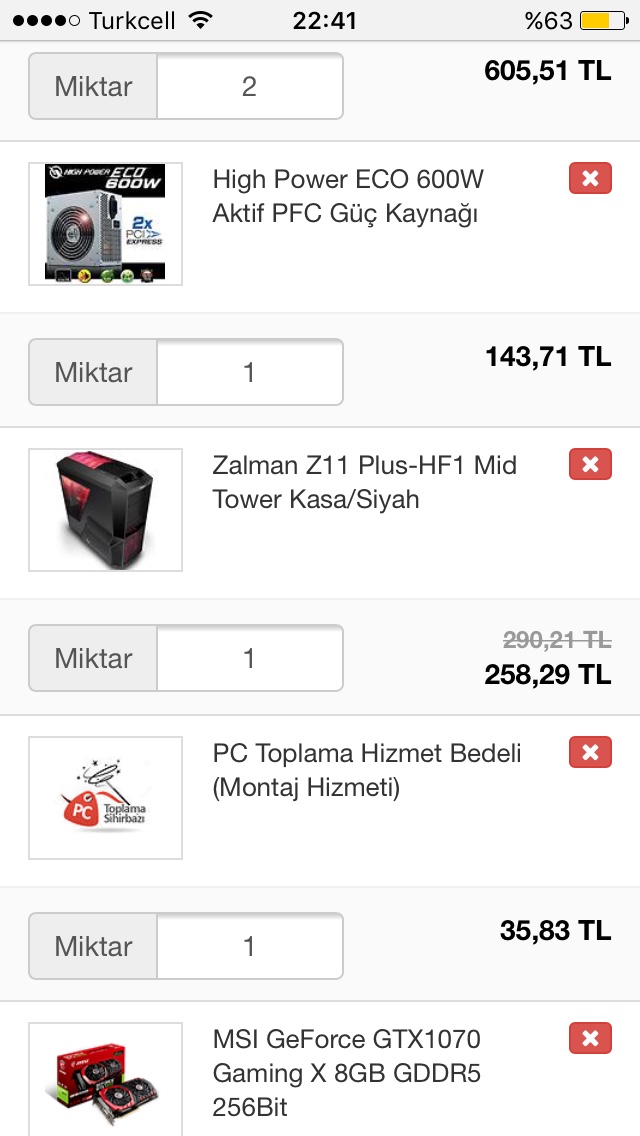640x1136 pixels.
Task: Open Zalman Z11 Plus-HF1 product image
Action: pos(105,510)
